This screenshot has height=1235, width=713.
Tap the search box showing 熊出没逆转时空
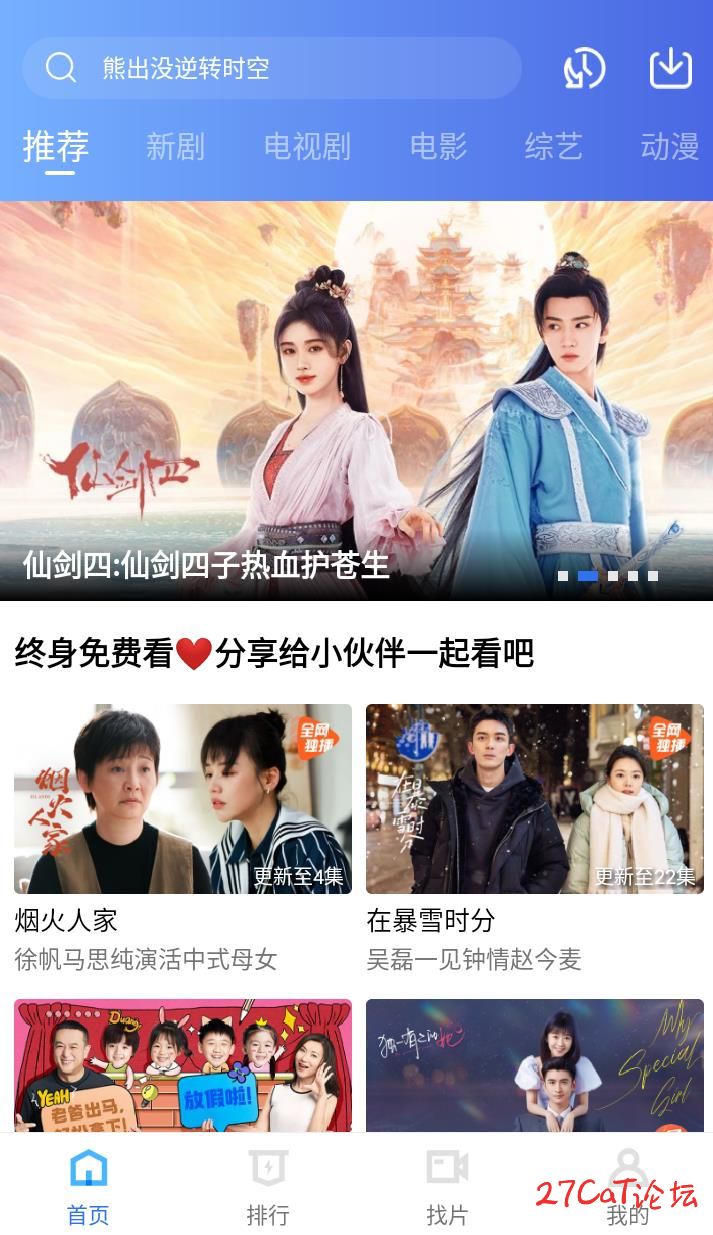coord(270,68)
